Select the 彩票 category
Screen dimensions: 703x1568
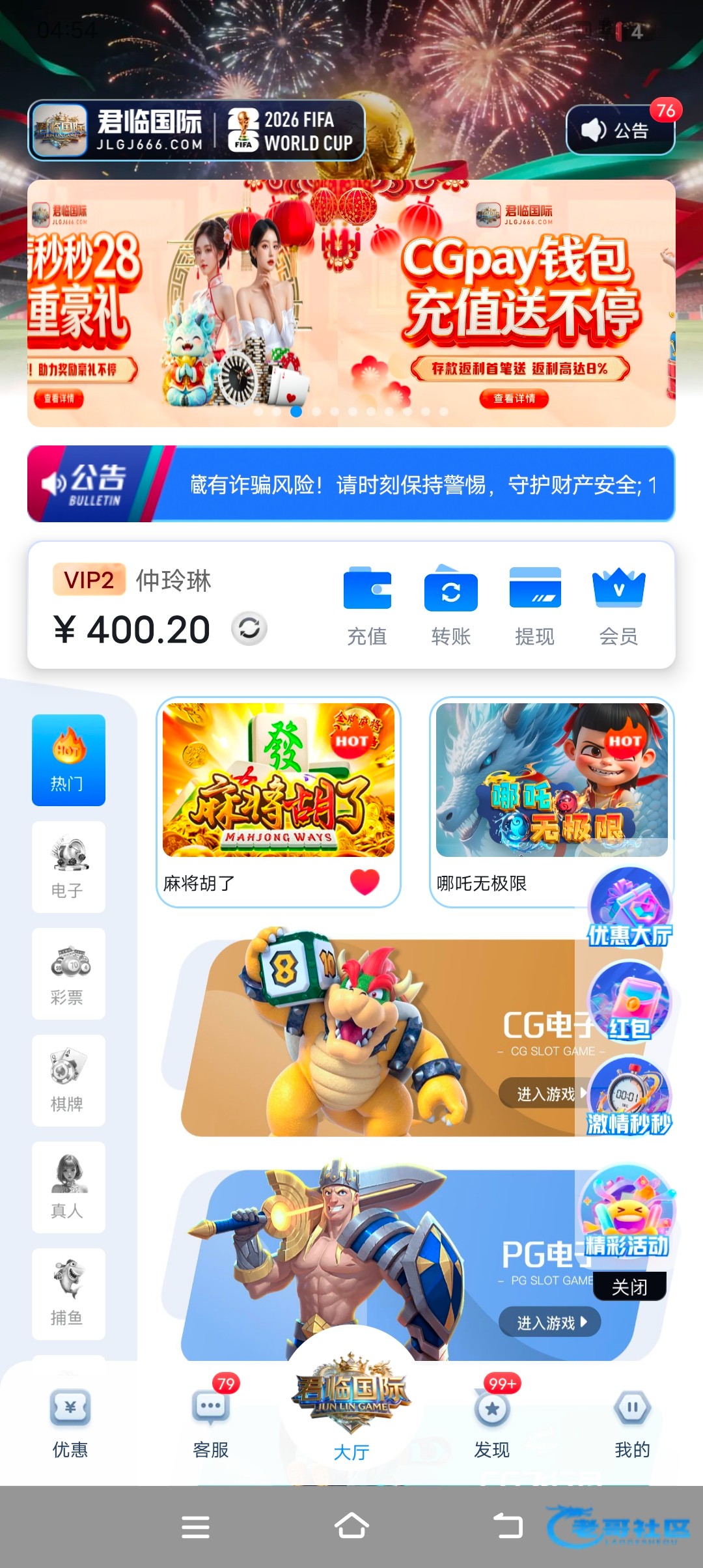68,973
